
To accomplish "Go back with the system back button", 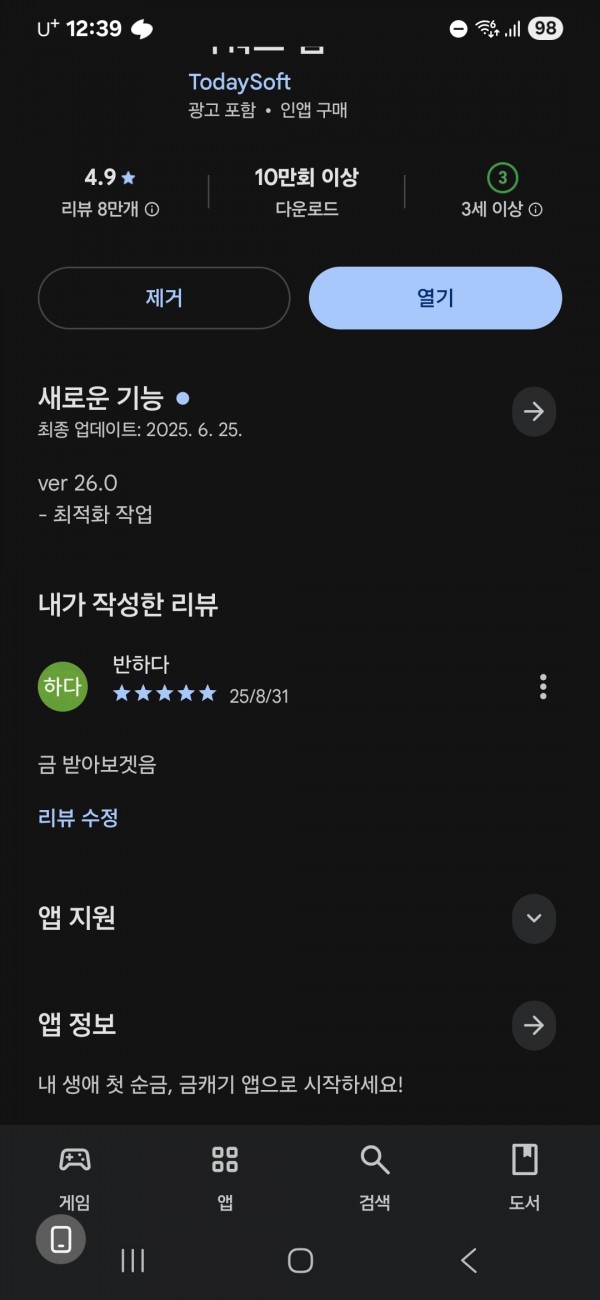I will pos(468,1260).
